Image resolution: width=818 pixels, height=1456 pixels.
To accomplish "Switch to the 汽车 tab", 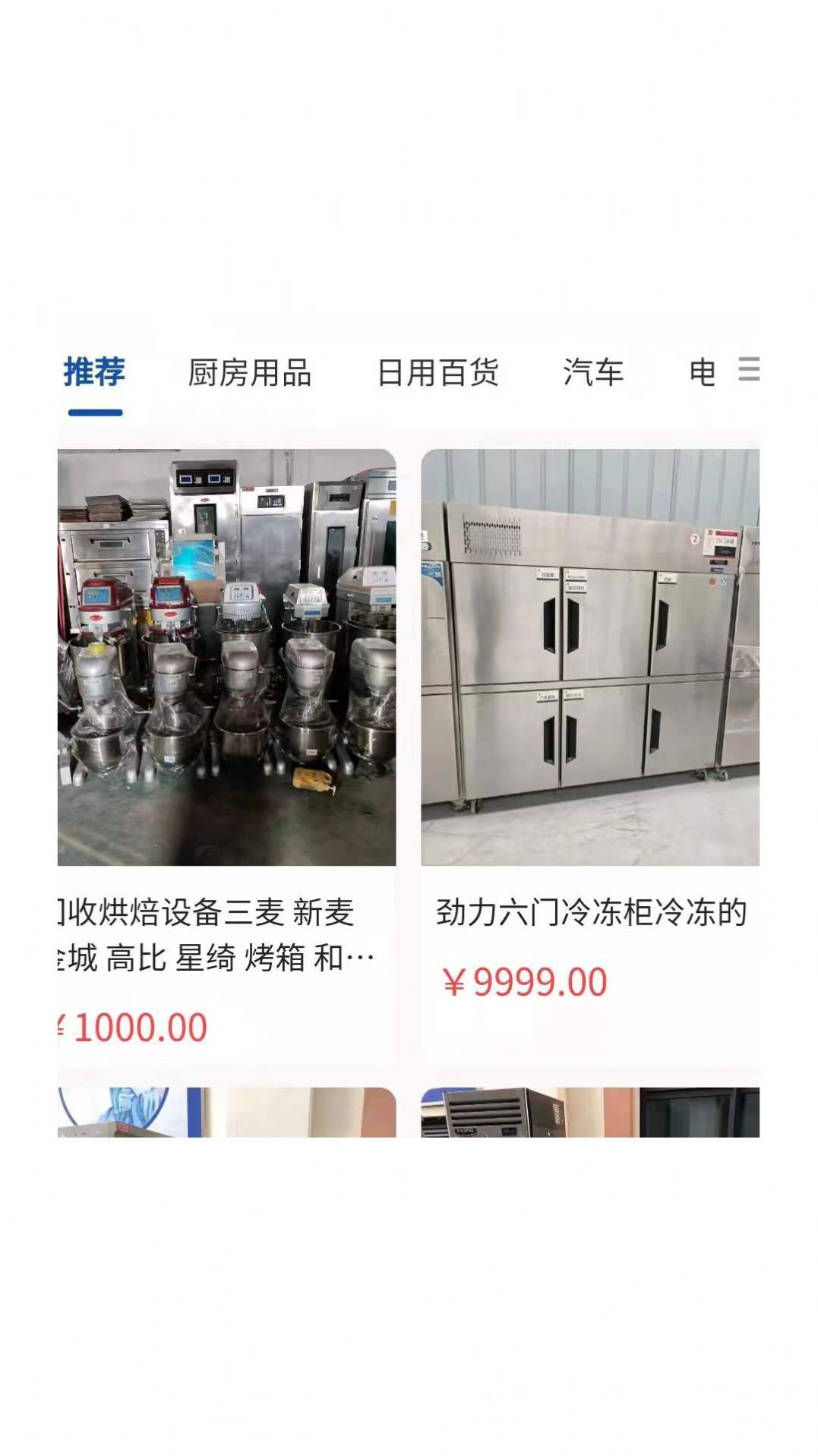I will [x=593, y=373].
